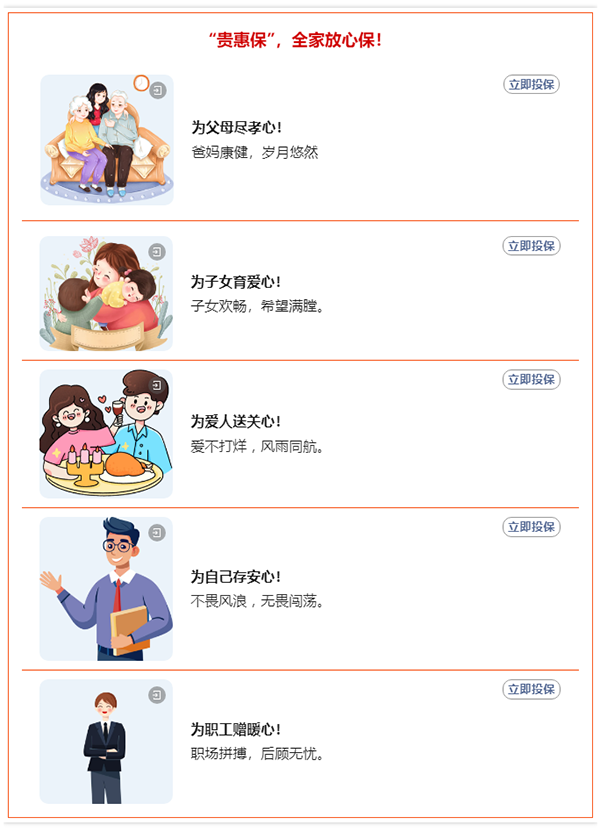The width and height of the screenshot is (600, 832).
Task: Tap 立即投保 for 为职工赠暖心
Action: 531,690
